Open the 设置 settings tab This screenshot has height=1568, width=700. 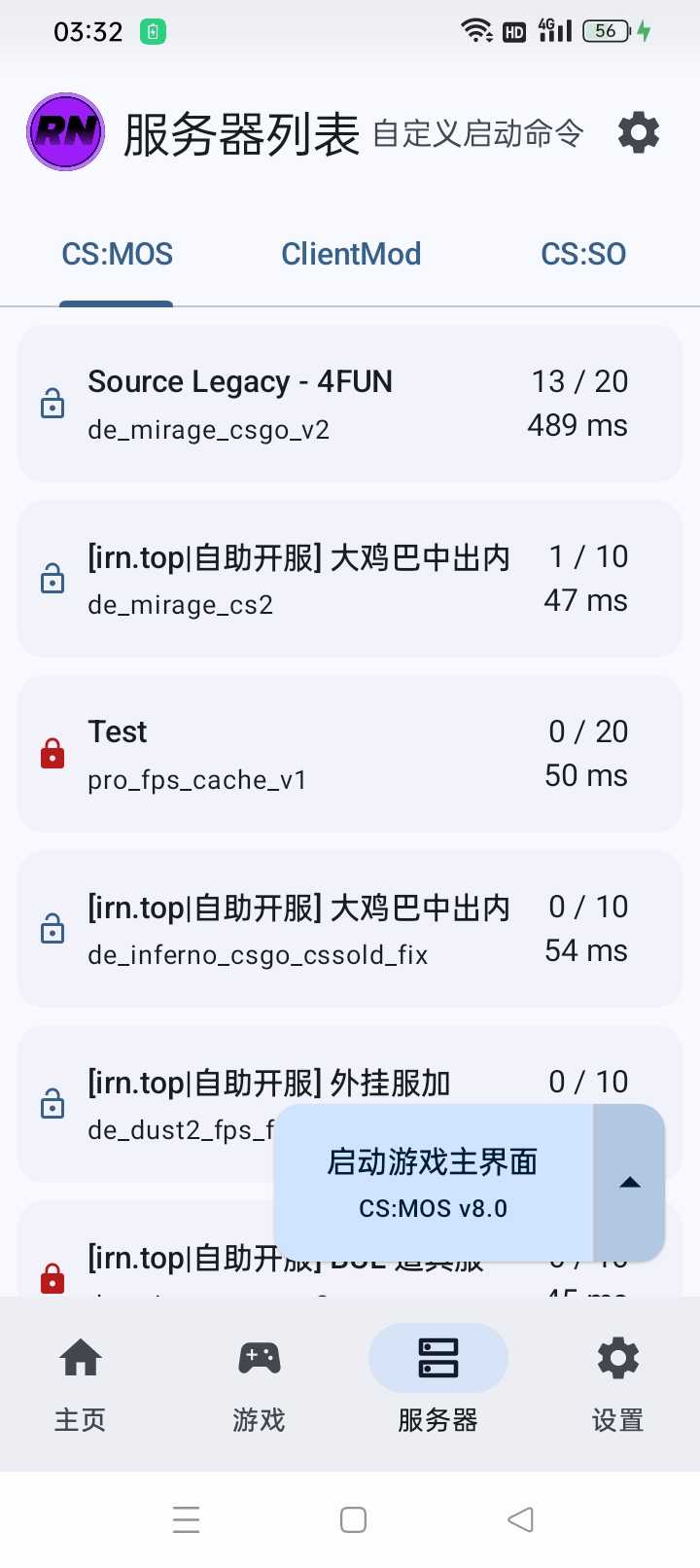(617, 1381)
